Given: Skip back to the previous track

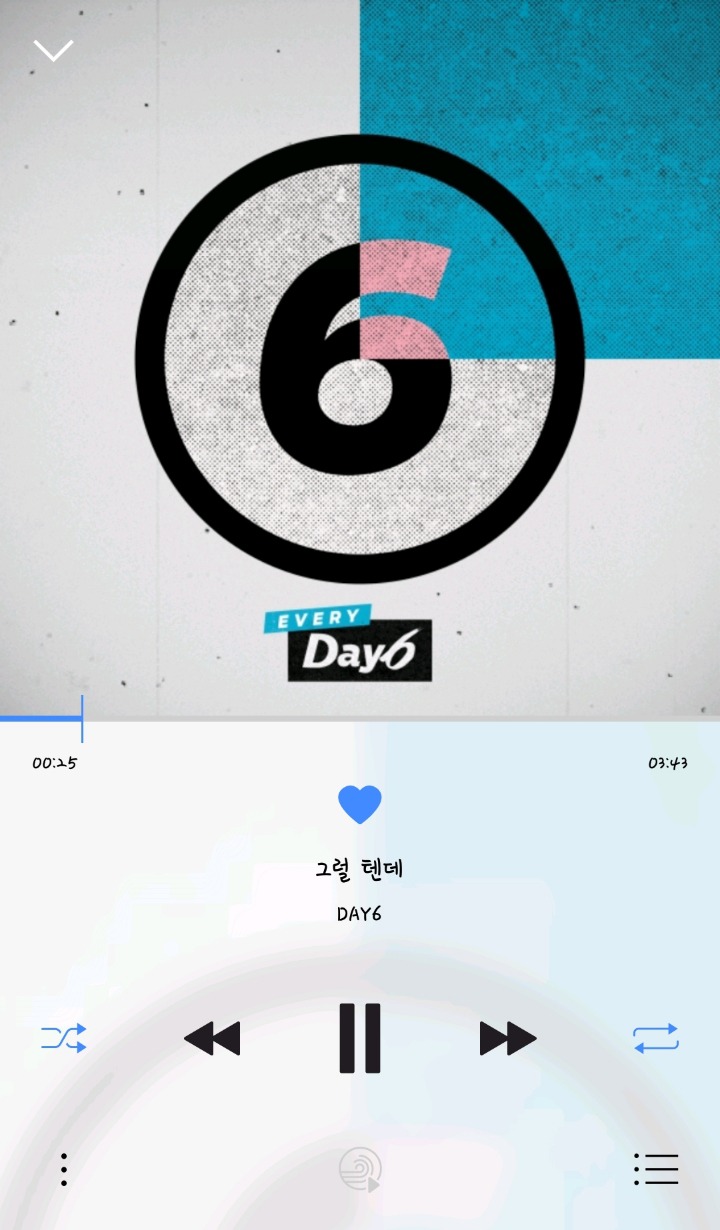Looking at the screenshot, I should [212, 1038].
